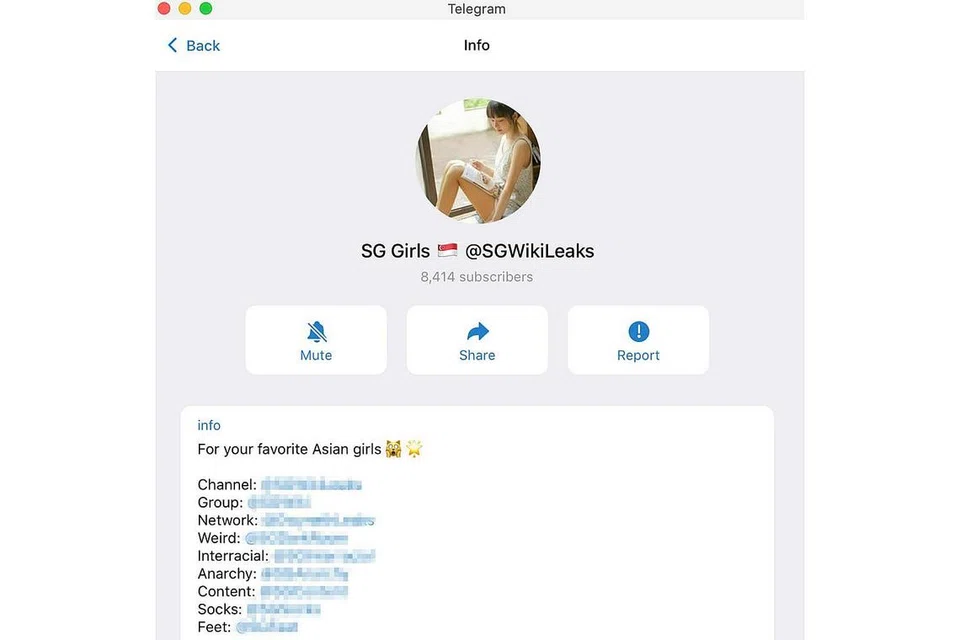Open the channel profile photo
960x640 pixels.
[478, 160]
